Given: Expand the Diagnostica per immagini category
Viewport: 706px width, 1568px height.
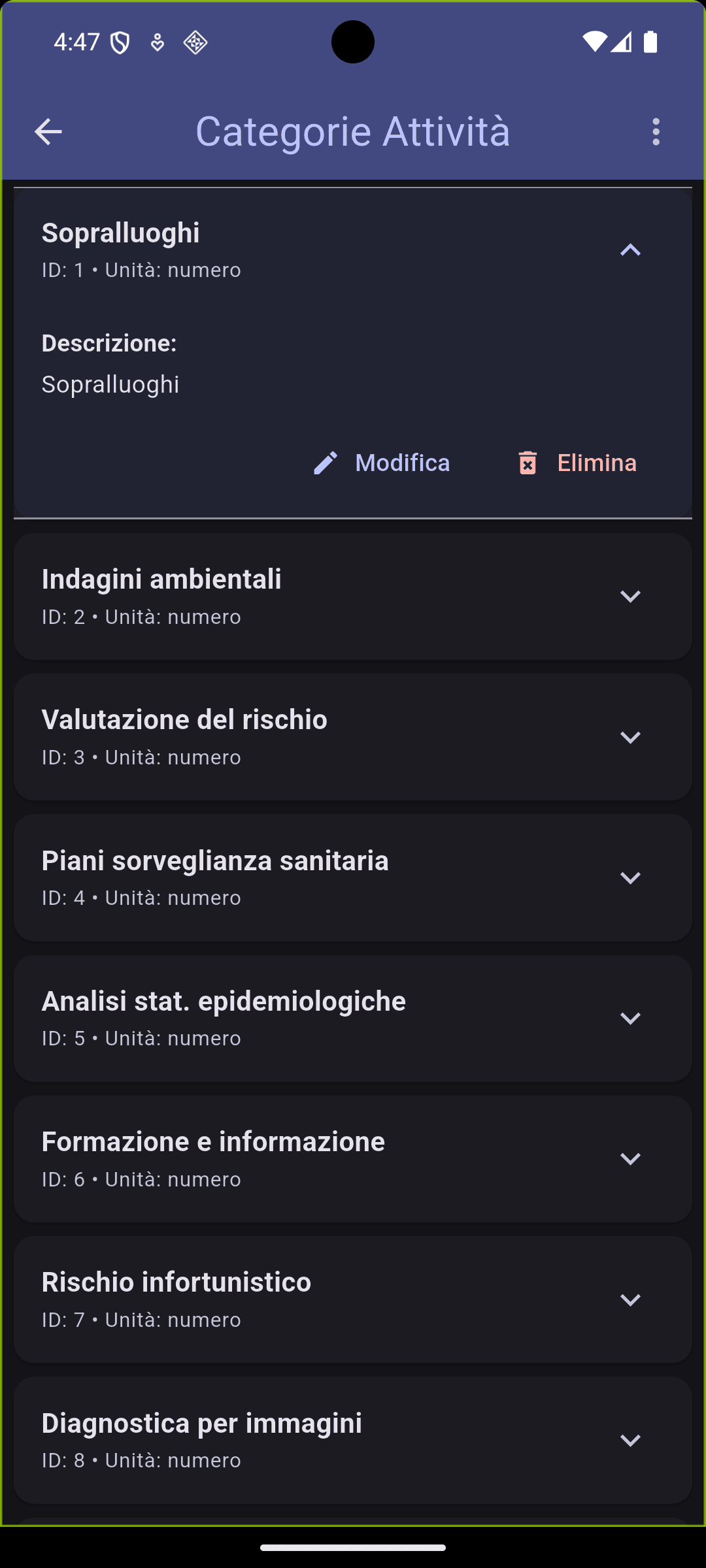Looking at the screenshot, I should 631,1440.
